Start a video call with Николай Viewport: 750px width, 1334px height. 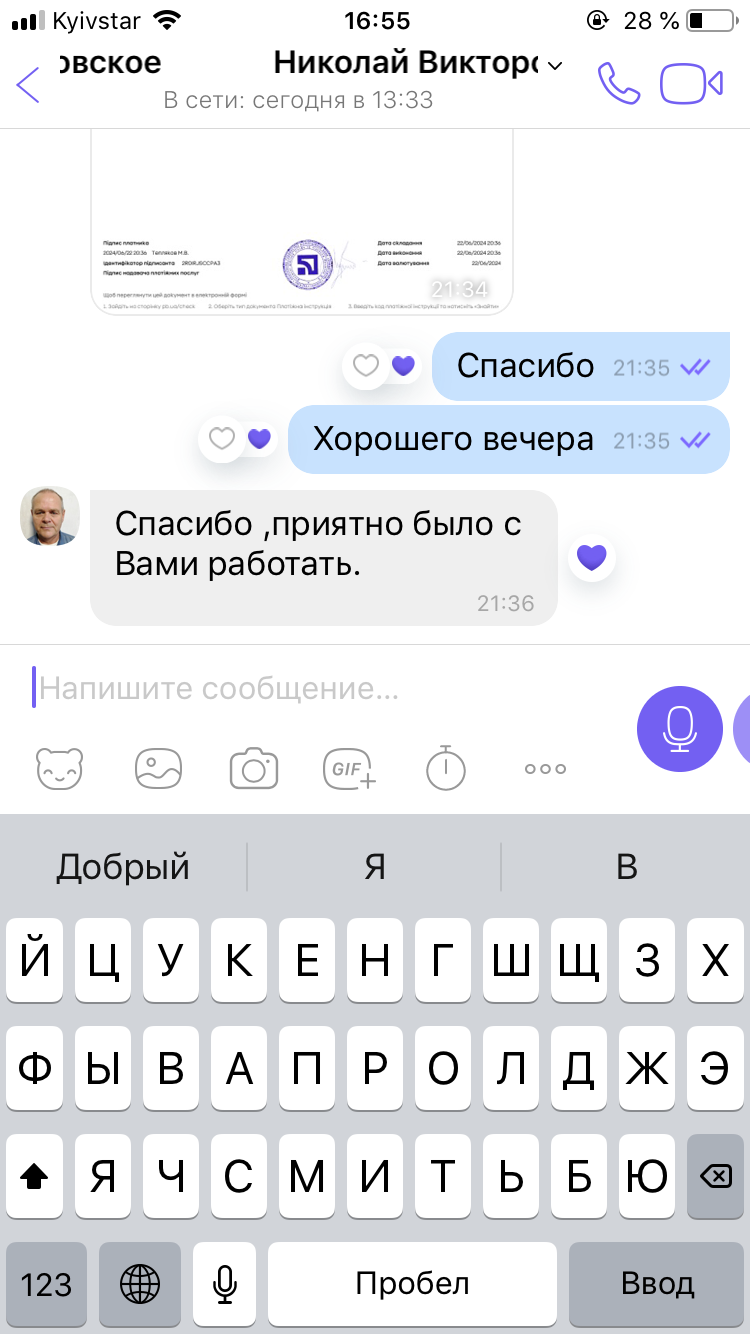click(691, 83)
